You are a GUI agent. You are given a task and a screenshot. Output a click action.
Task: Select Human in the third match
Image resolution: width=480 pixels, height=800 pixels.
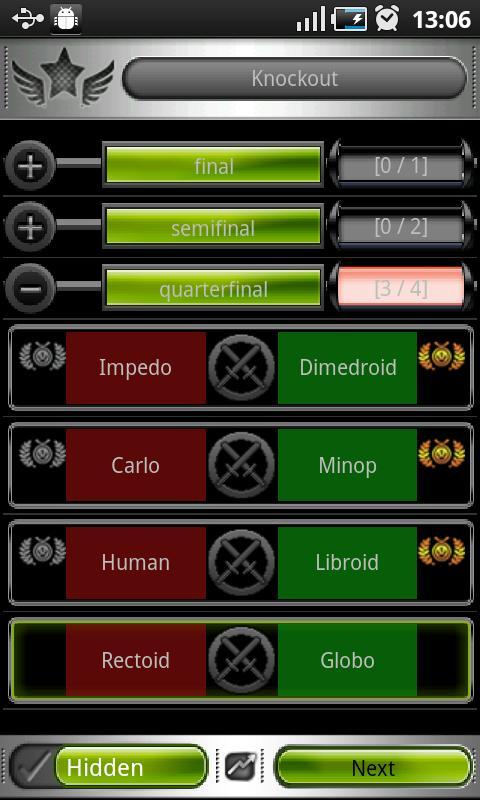point(136,563)
